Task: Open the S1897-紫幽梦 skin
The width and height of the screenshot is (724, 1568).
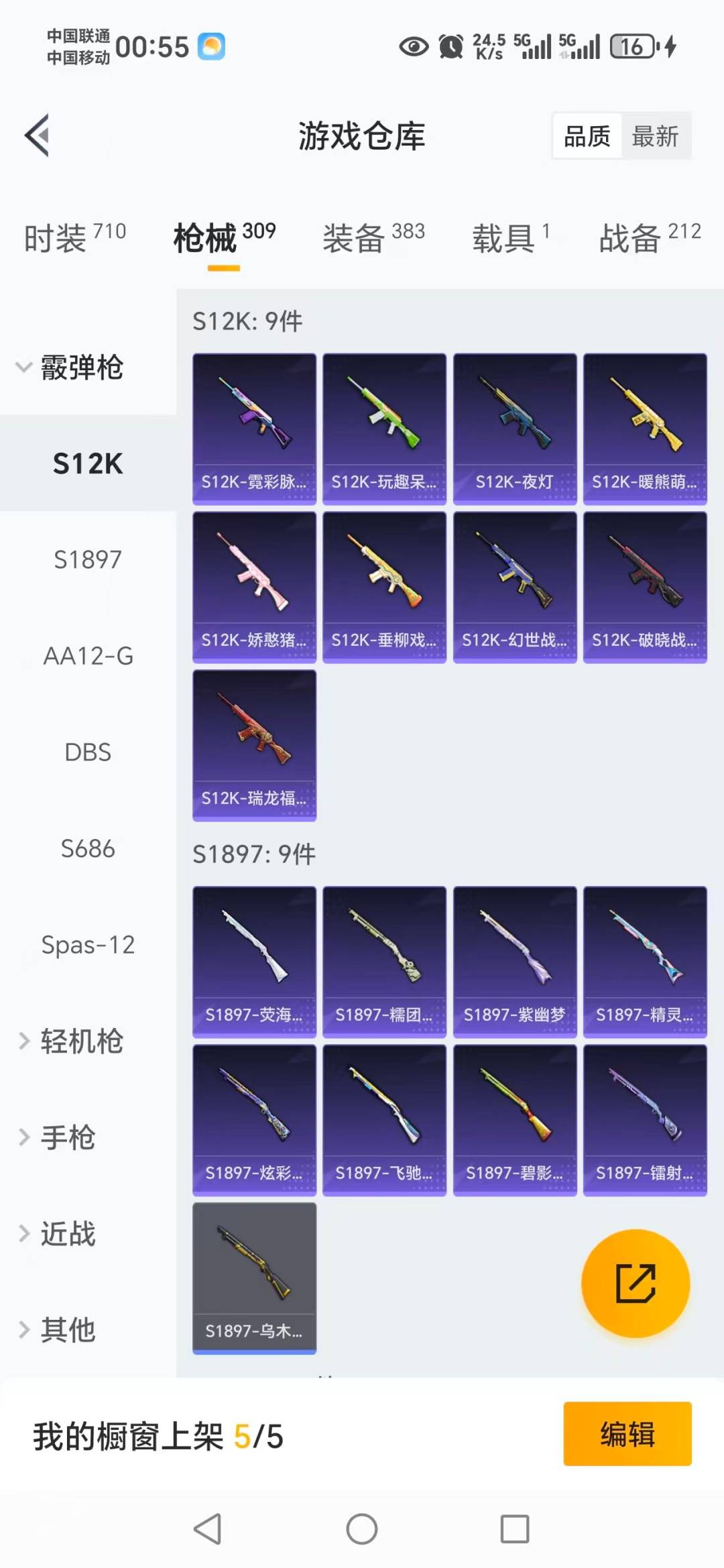Action: coord(514,961)
